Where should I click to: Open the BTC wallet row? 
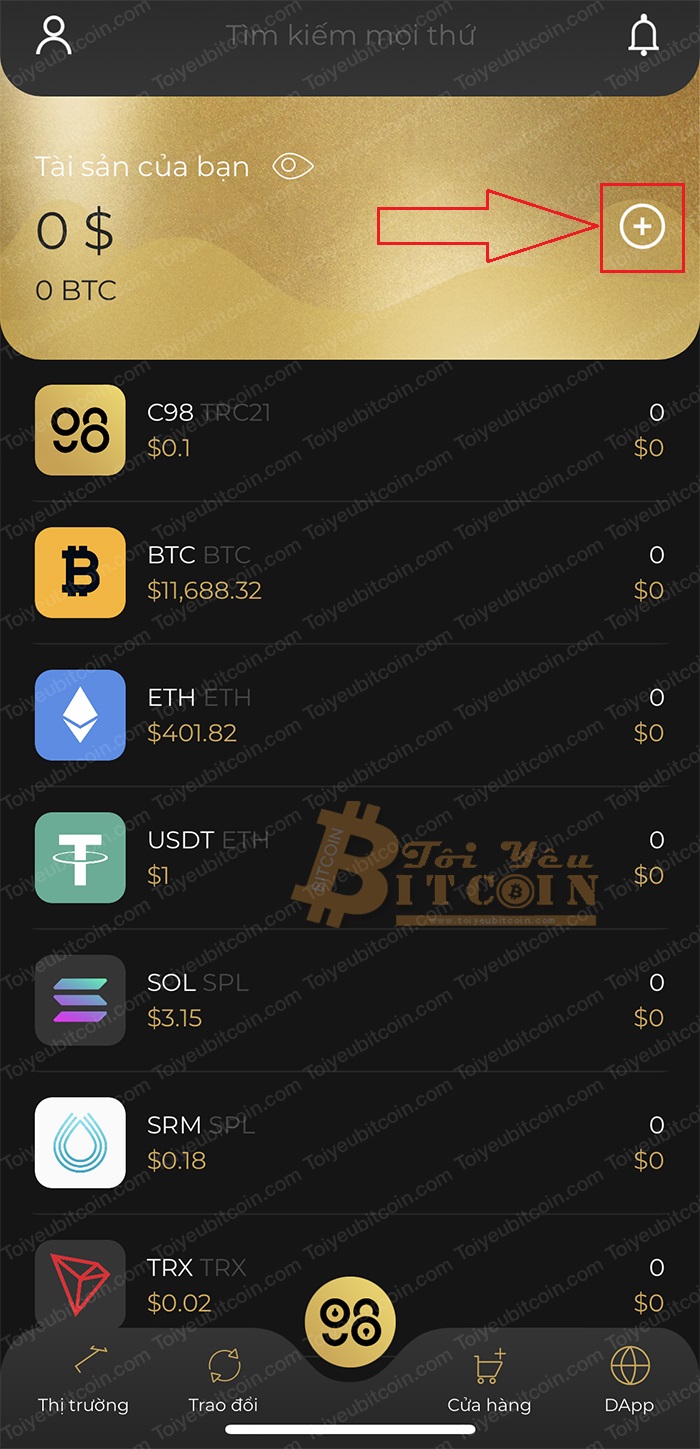350,572
